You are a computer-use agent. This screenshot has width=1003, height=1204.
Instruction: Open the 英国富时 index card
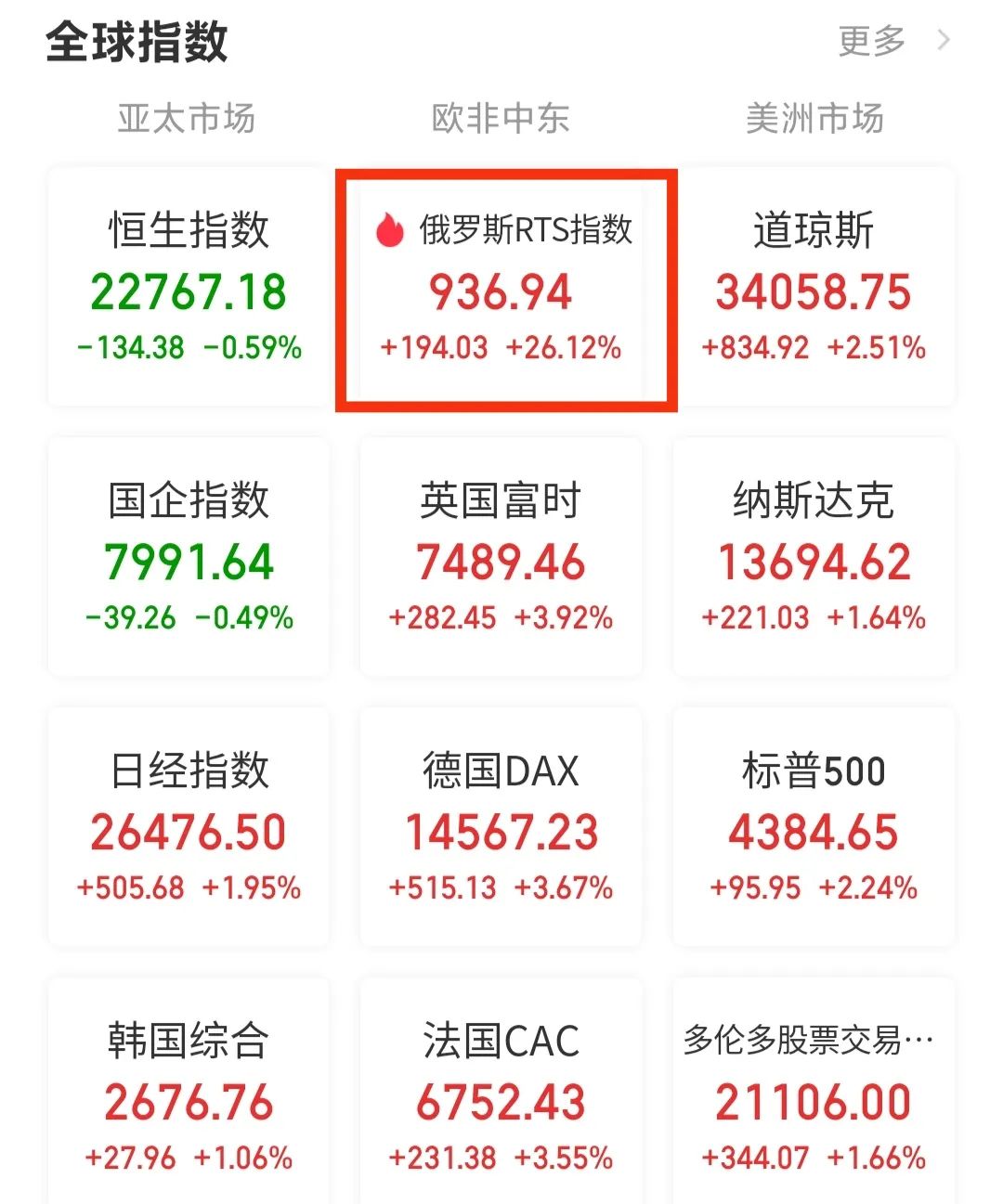[x=501, y=557]
